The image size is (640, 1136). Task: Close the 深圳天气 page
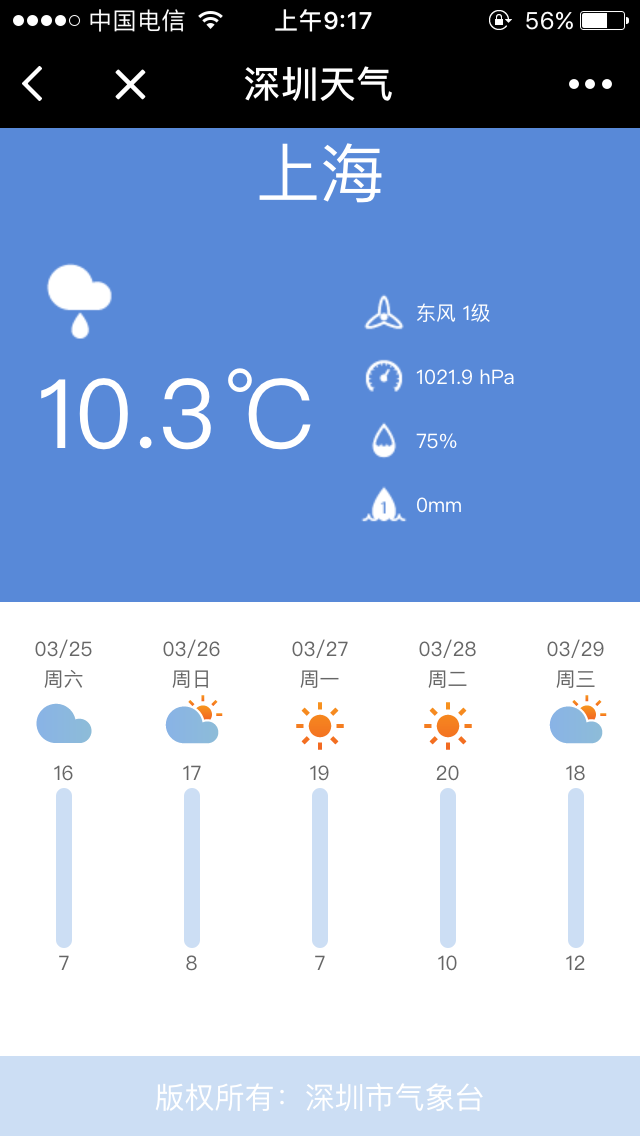[x=130, y=85]
